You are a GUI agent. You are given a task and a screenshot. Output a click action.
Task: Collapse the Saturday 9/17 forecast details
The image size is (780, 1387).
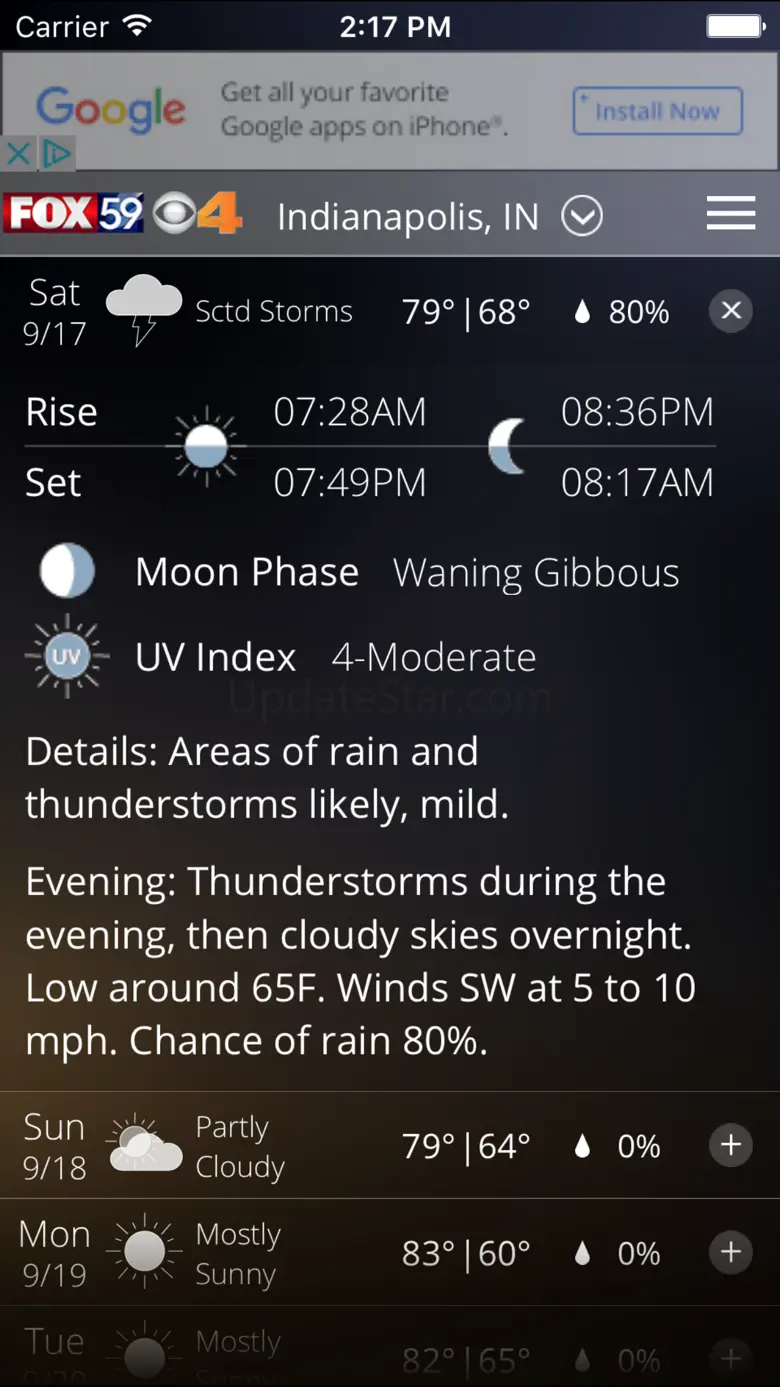(x=731, y=311)
